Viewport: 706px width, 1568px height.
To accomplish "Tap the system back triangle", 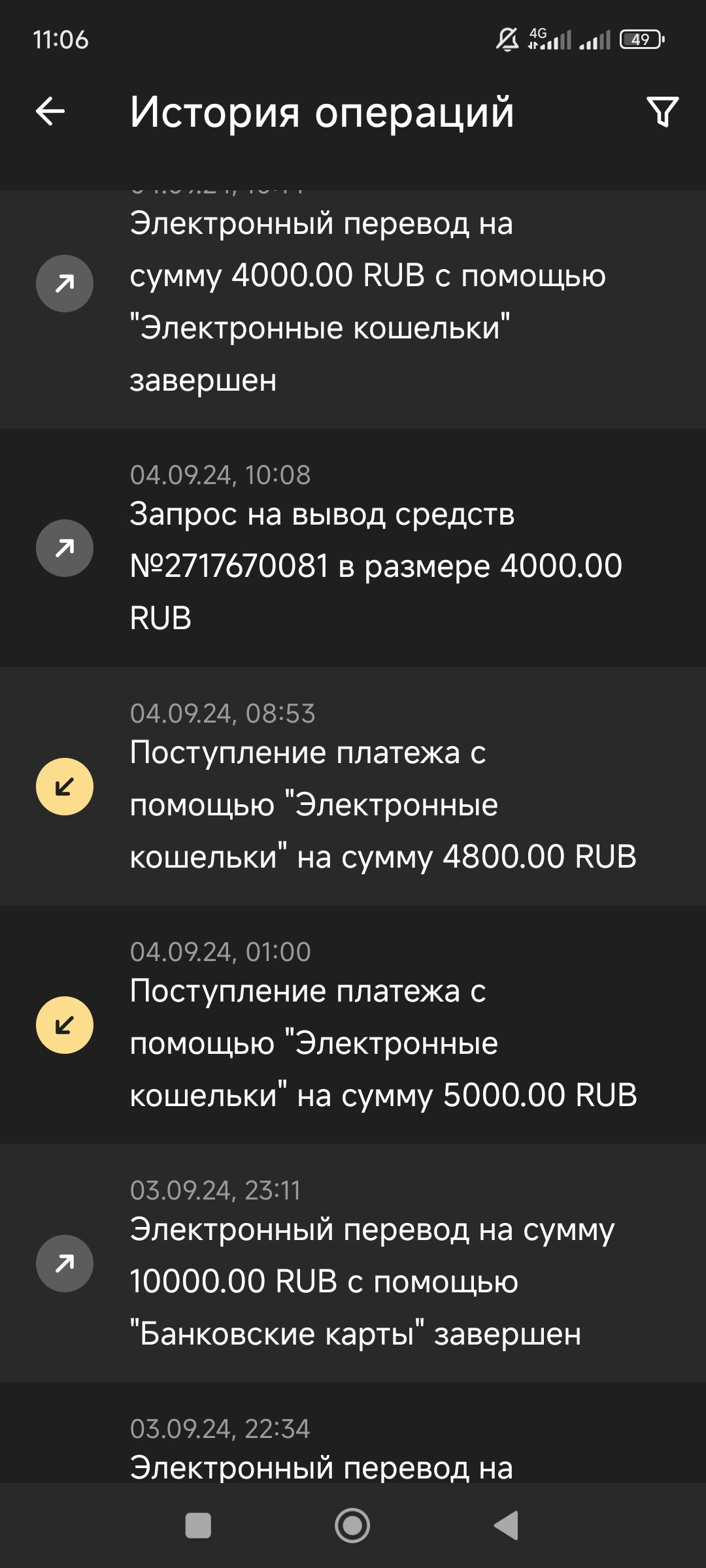I will 506,1526.
